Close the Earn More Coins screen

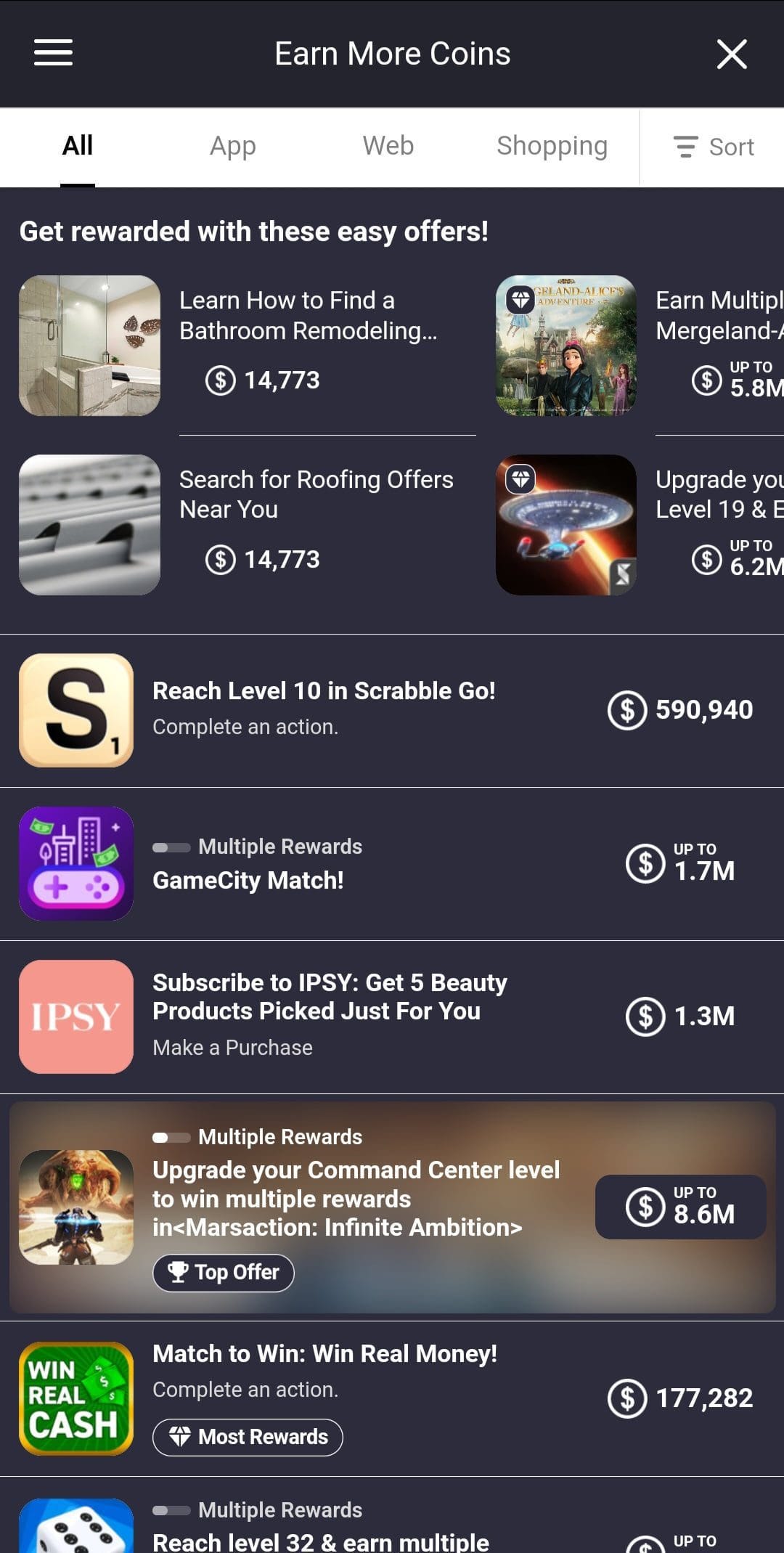tap(732, 54)
